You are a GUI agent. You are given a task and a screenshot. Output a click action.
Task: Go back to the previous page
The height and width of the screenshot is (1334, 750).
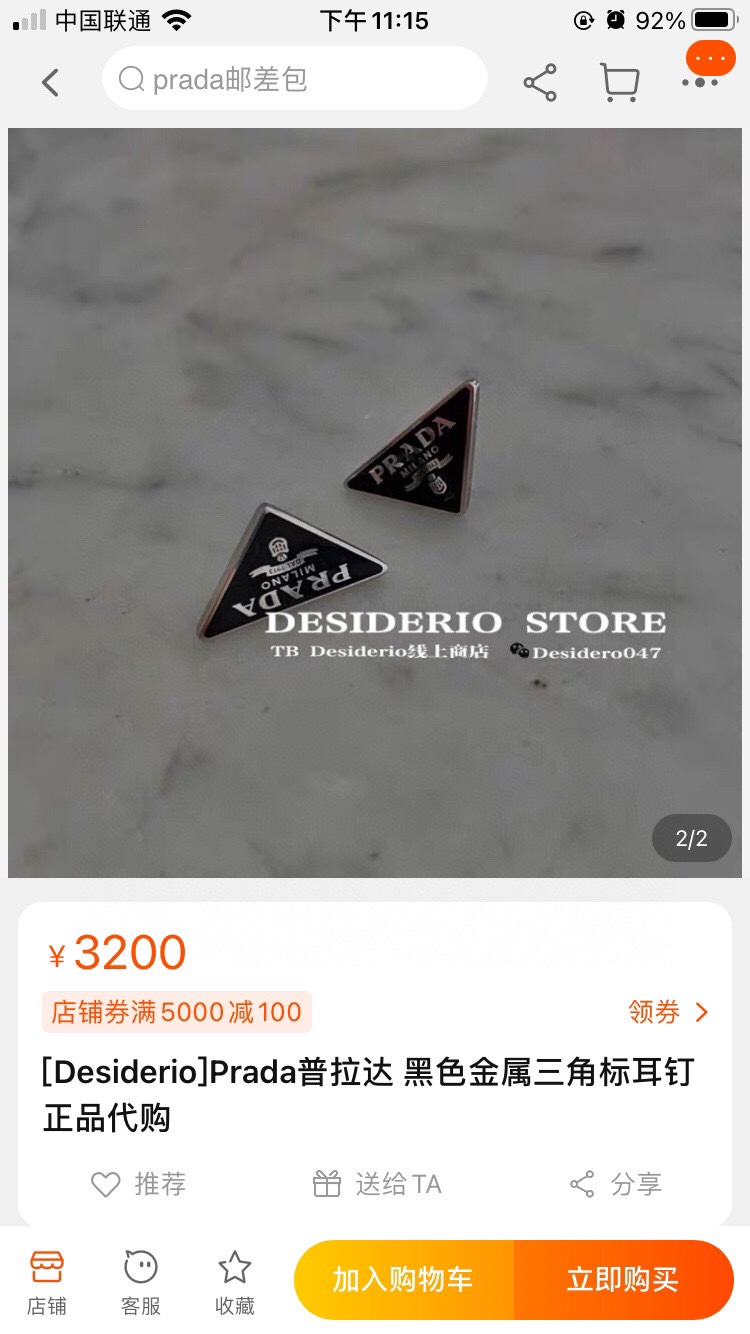tap(50, 82)
